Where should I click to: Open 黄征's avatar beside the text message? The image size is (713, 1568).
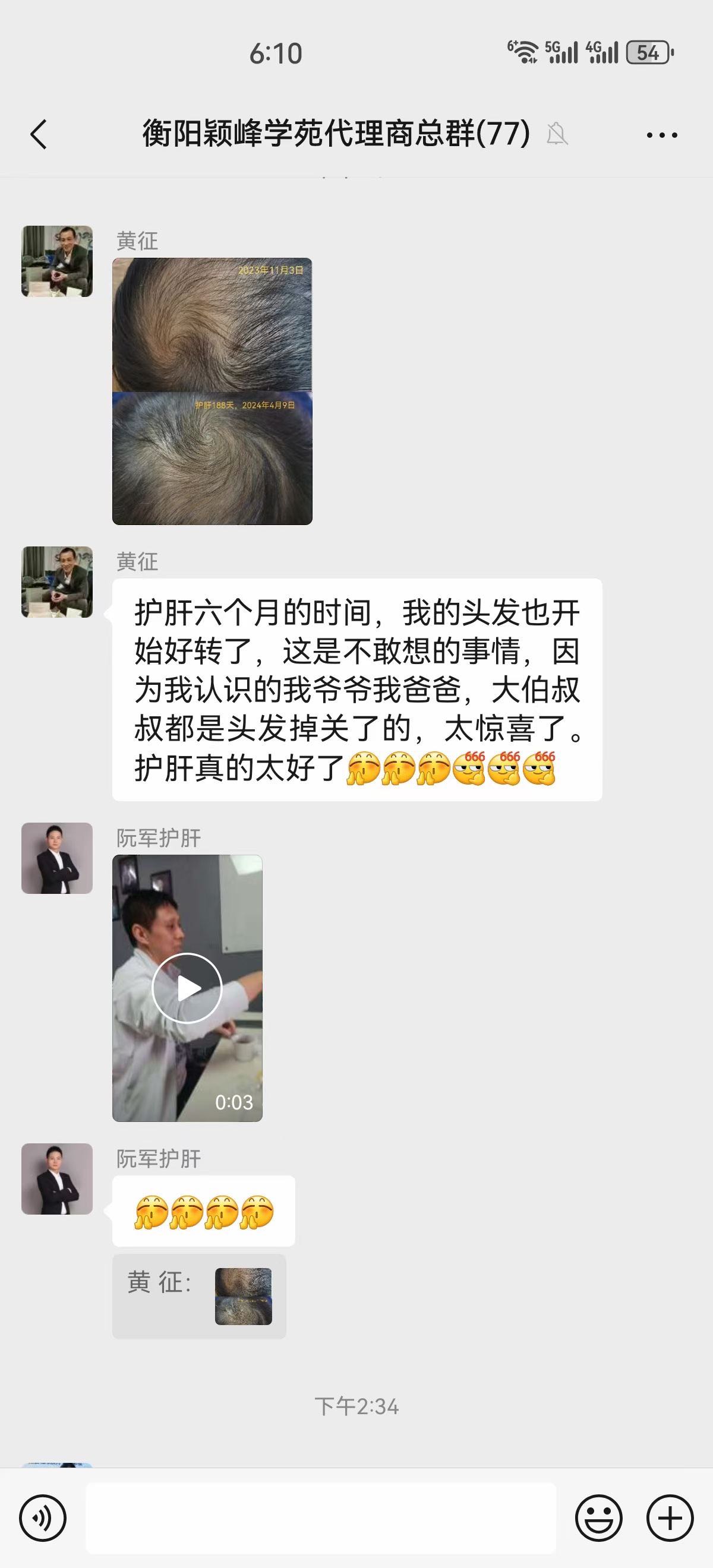pos(57,582)
